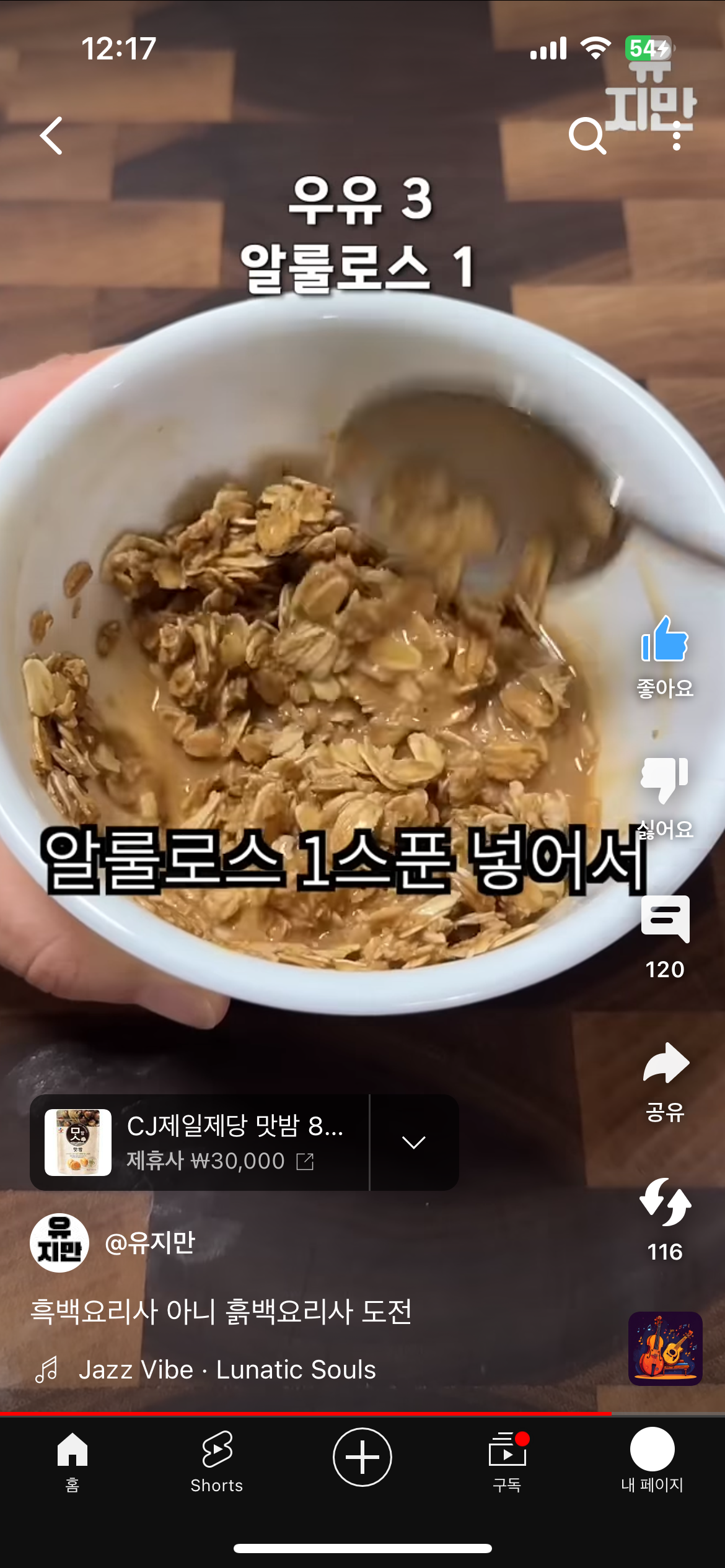The image size is (725, 1568).
Task: Switch to the 구독 tab
Action: [x=507, y=1458]
